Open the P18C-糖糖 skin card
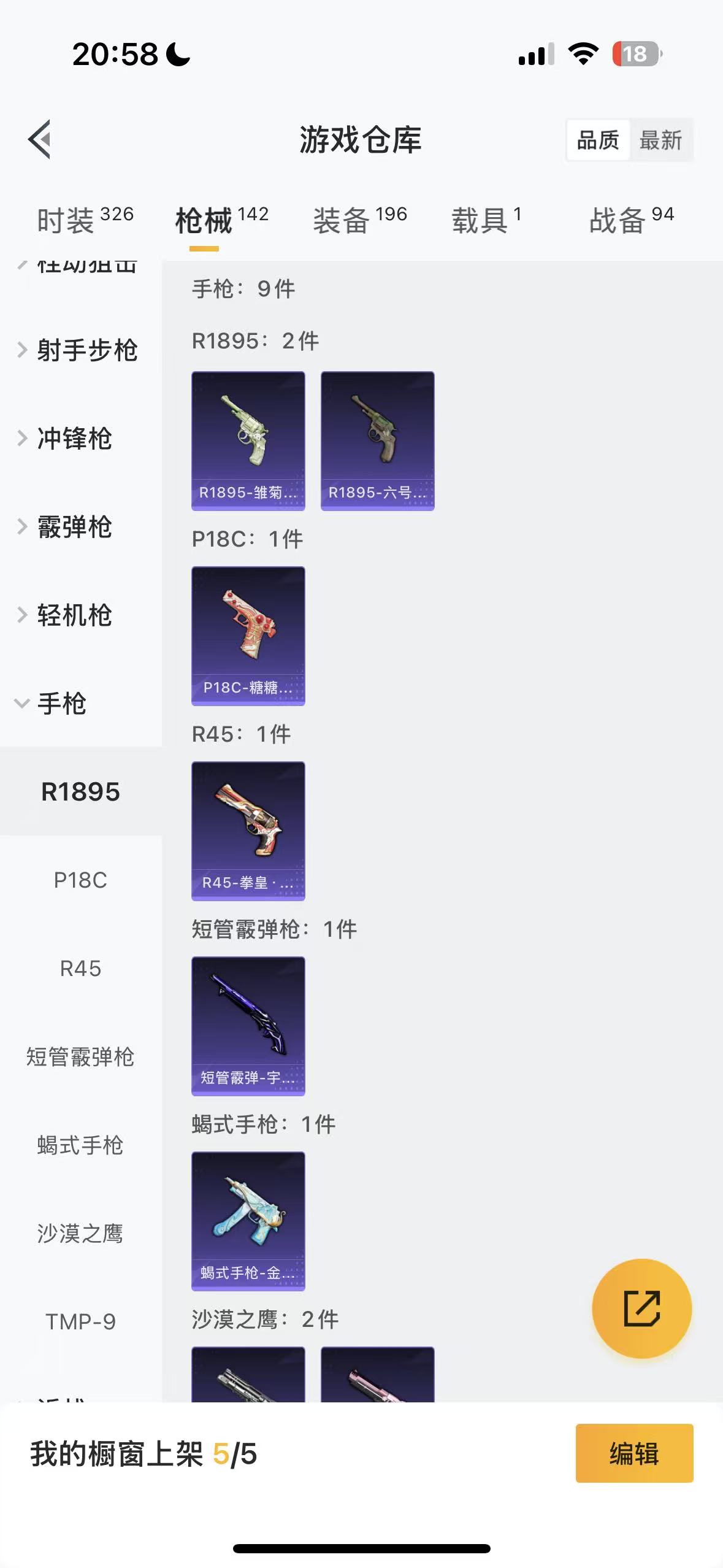723x1568 pixels. click(x=248, y=636)
